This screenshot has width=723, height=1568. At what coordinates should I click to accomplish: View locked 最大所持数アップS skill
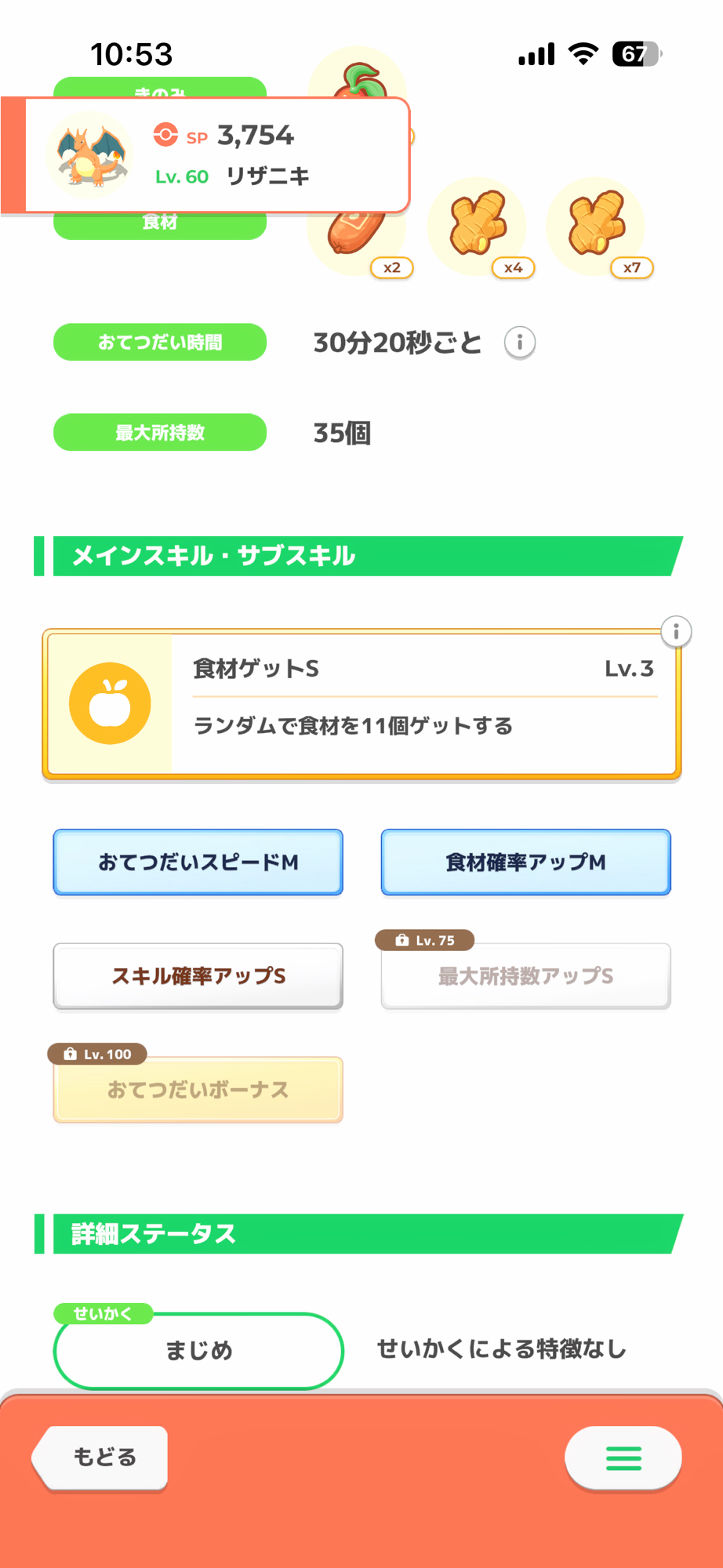pyautogui.click(x=525, y=976)
